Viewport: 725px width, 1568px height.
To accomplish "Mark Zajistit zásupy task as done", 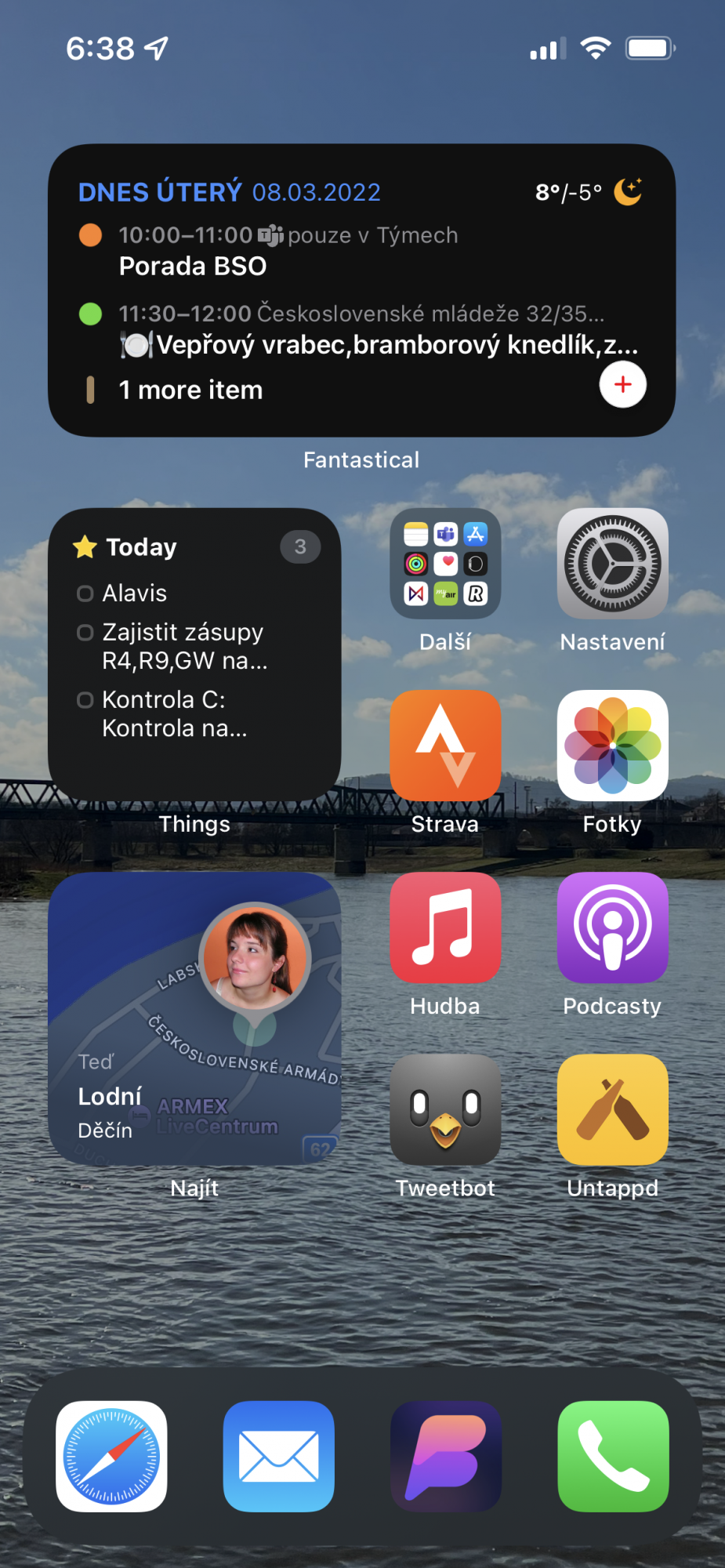I will pos(85,633).
